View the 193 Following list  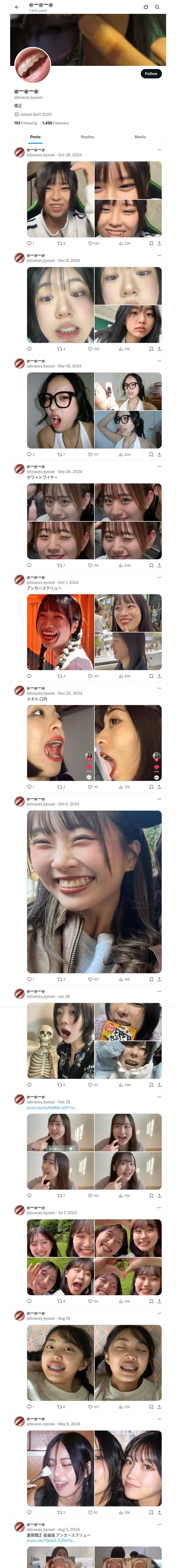coord(26,123)
